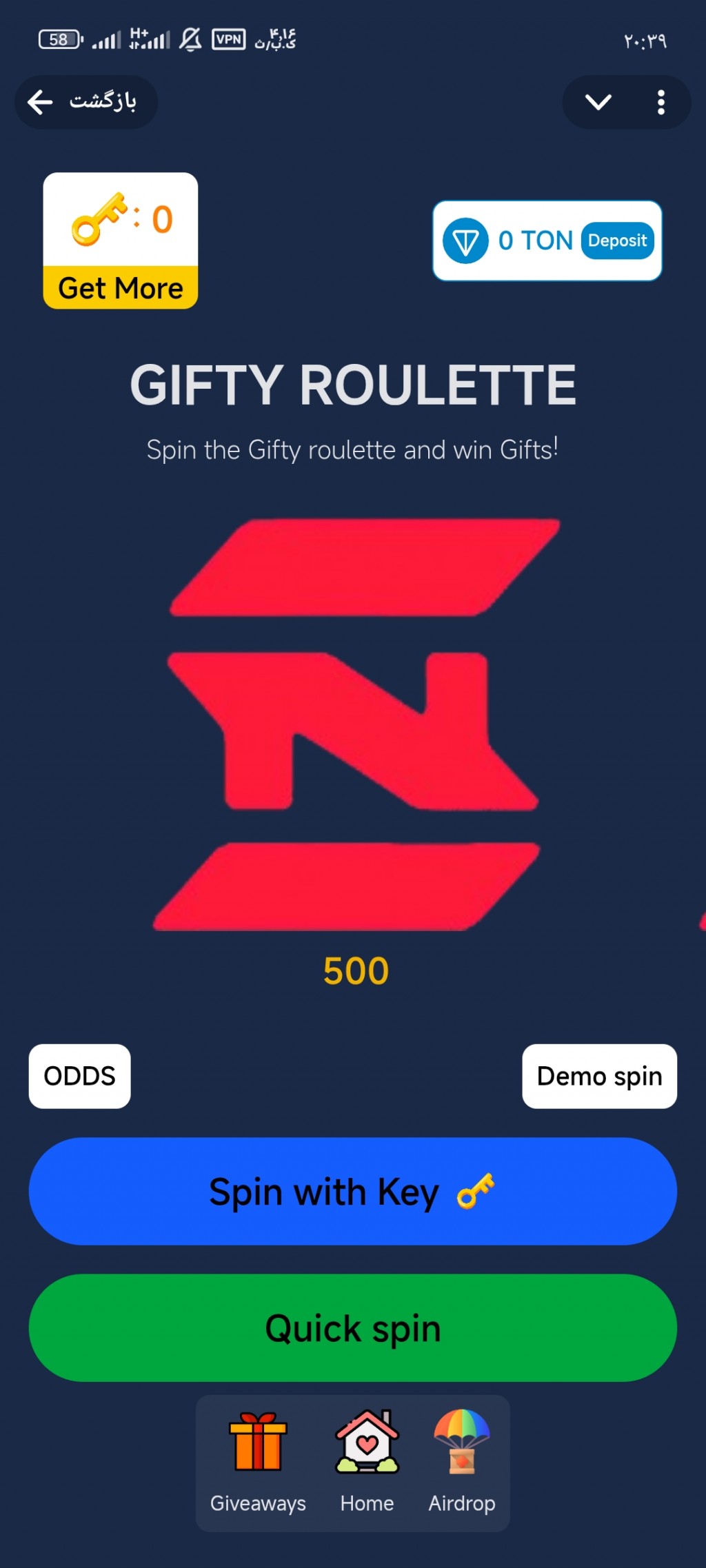The width and height of the screenshot is (706, 1568).
Task: Tap the Deposit button for TON
Action: tap(618, 241)
